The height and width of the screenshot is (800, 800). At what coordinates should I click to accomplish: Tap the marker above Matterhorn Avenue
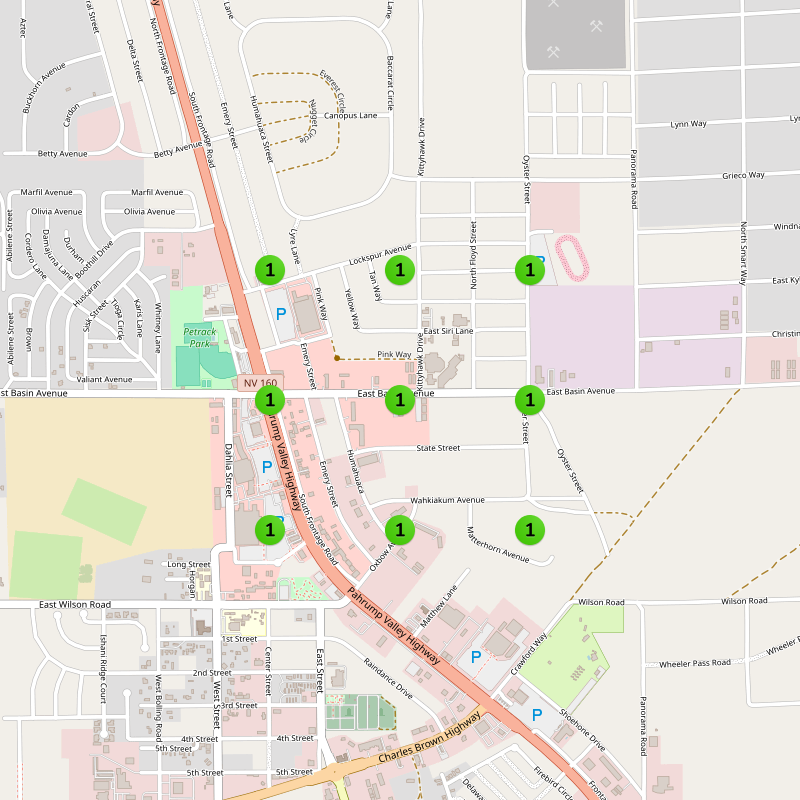(x=530, y=529)
